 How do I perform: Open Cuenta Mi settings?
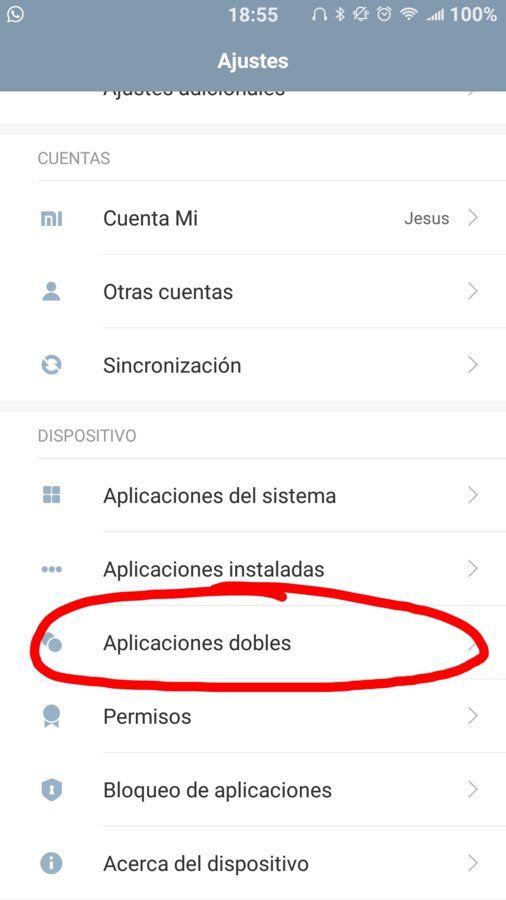(253, 218)
